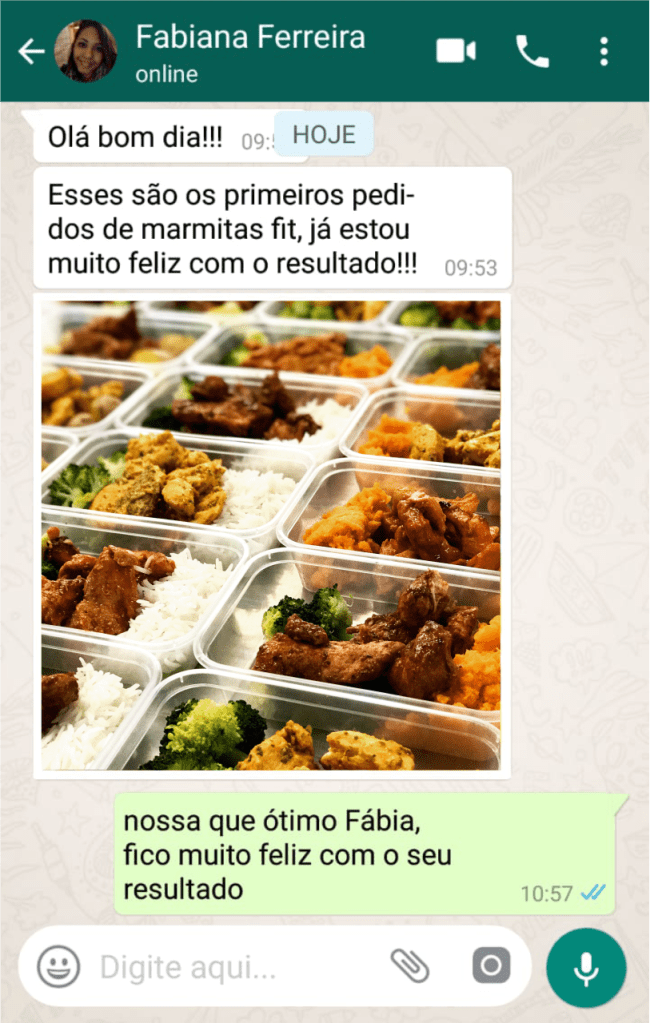Start a voice call with Fabiana
The image size is (650, 1023).
click(x=532, y=51)
